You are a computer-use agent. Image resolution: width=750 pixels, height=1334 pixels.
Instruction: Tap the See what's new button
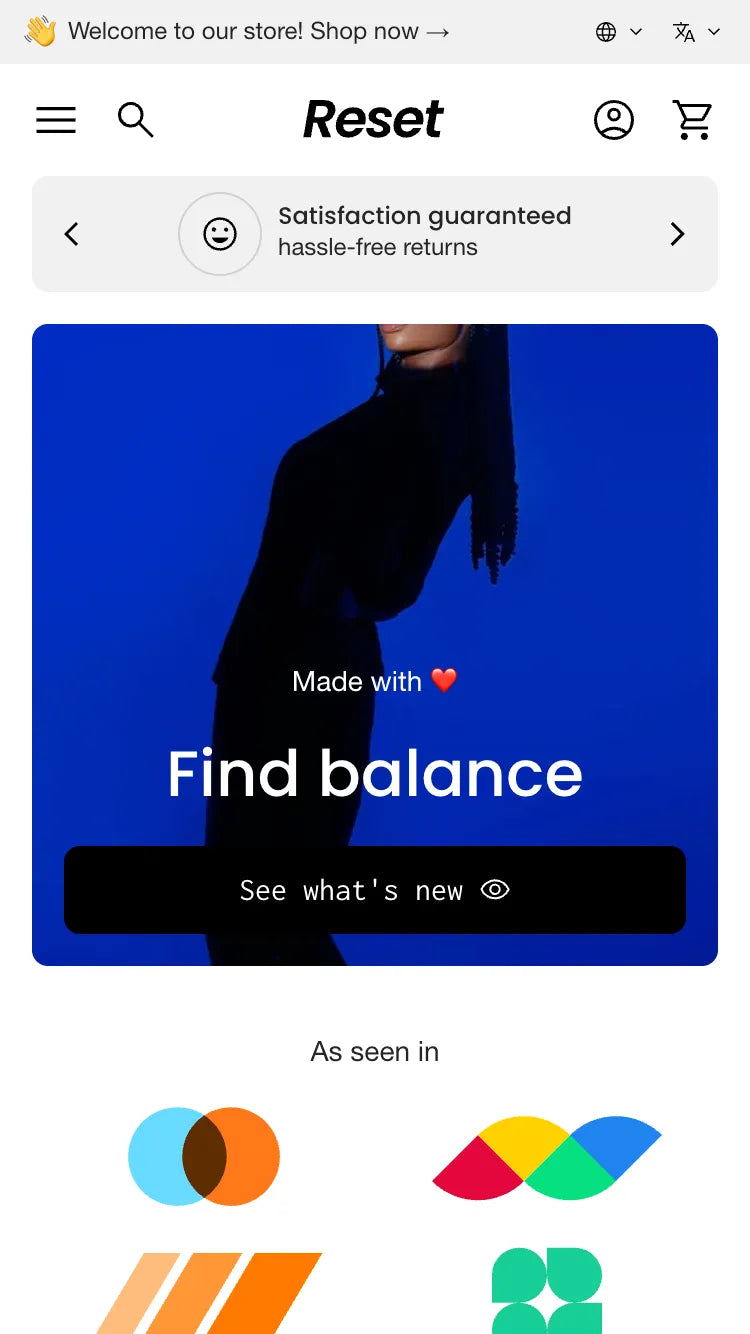[375, 890]
